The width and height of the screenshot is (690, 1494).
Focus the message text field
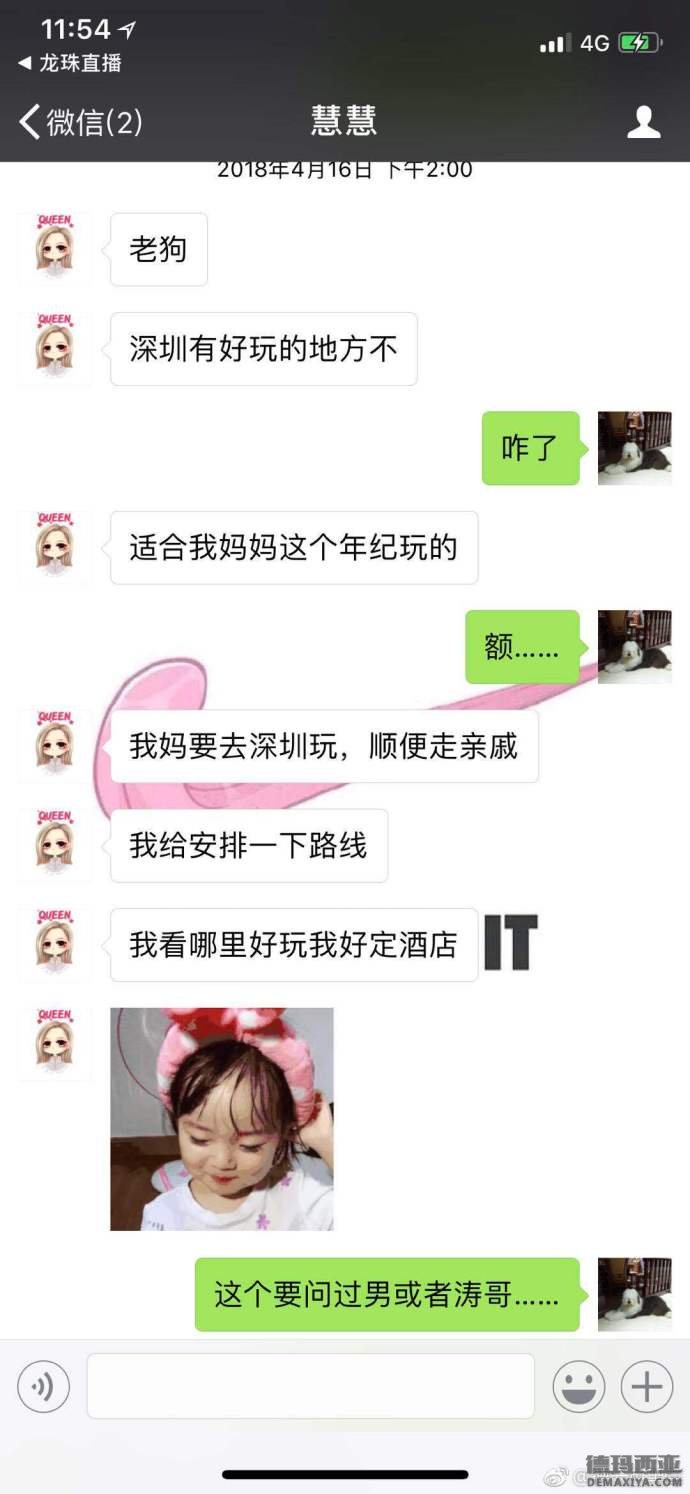coord(310,1386)
